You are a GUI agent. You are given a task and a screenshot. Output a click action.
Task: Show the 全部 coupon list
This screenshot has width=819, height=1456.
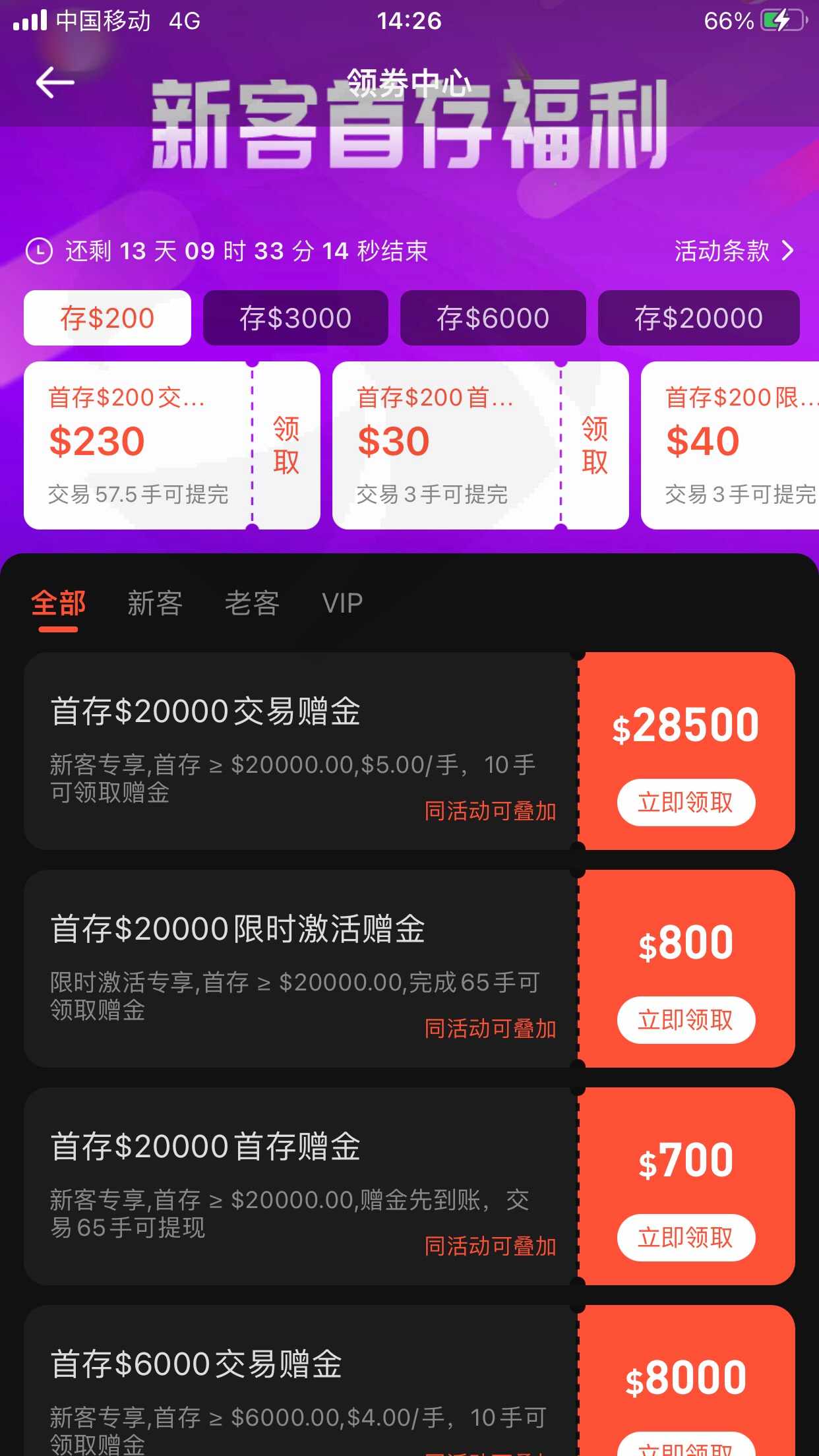[59, 603]
